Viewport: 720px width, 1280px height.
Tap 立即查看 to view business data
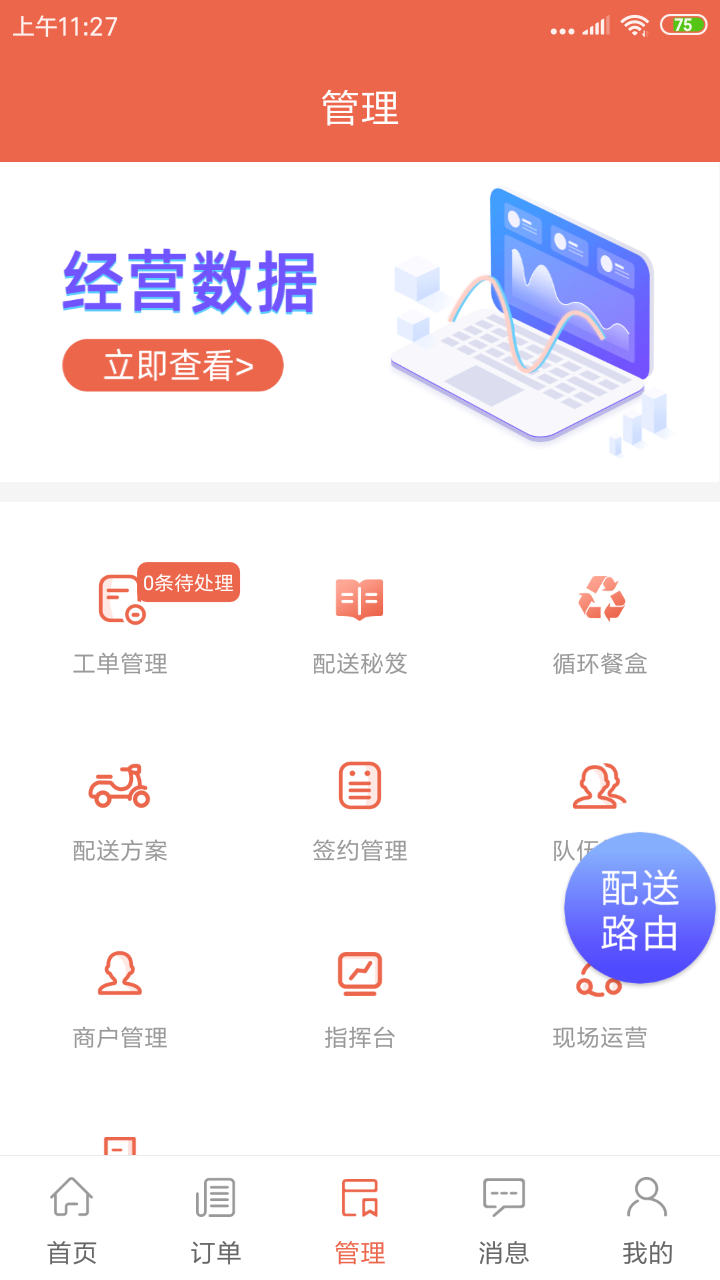click(172, 365)
